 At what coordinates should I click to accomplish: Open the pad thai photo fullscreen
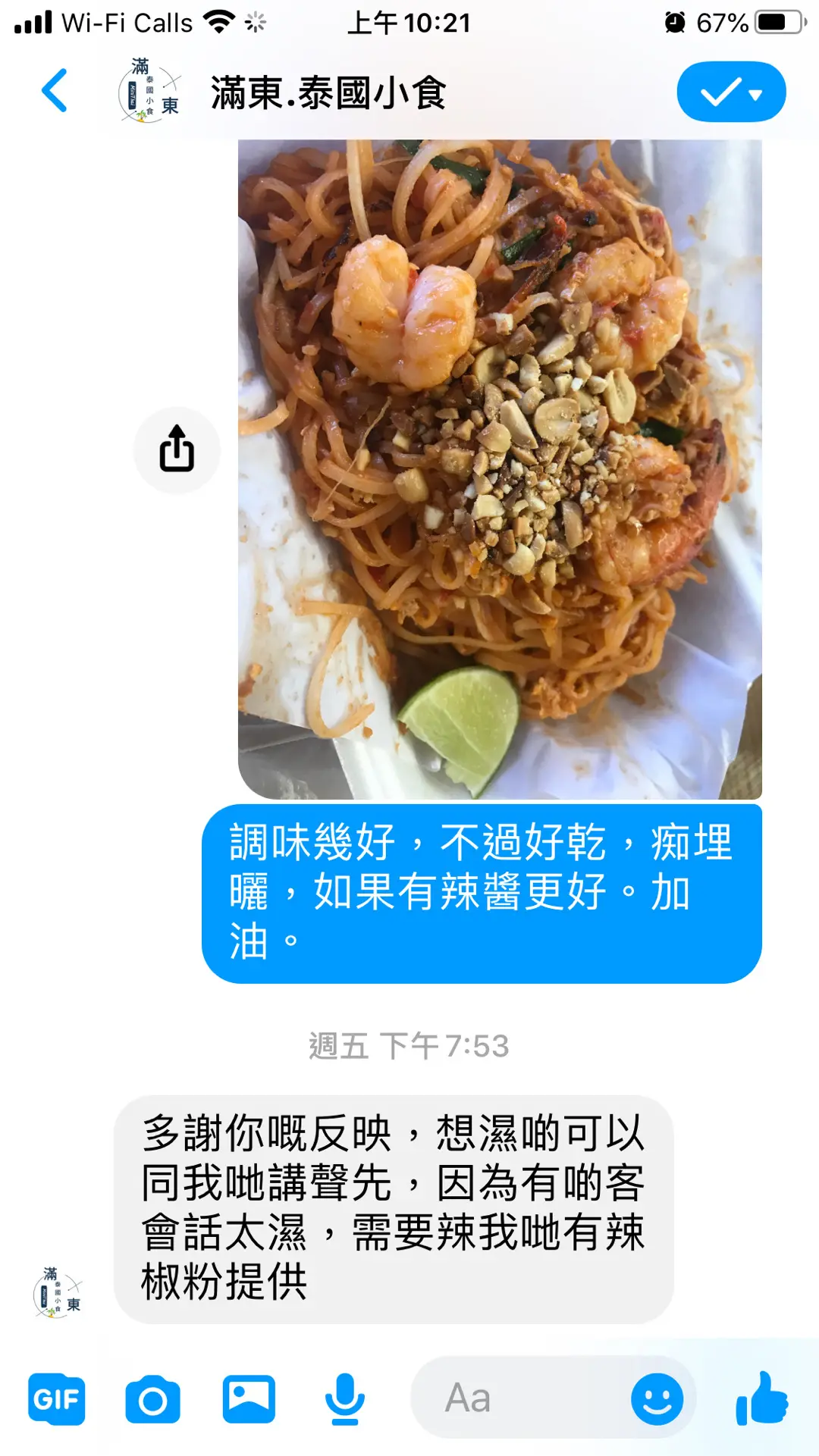pos(500,468)
